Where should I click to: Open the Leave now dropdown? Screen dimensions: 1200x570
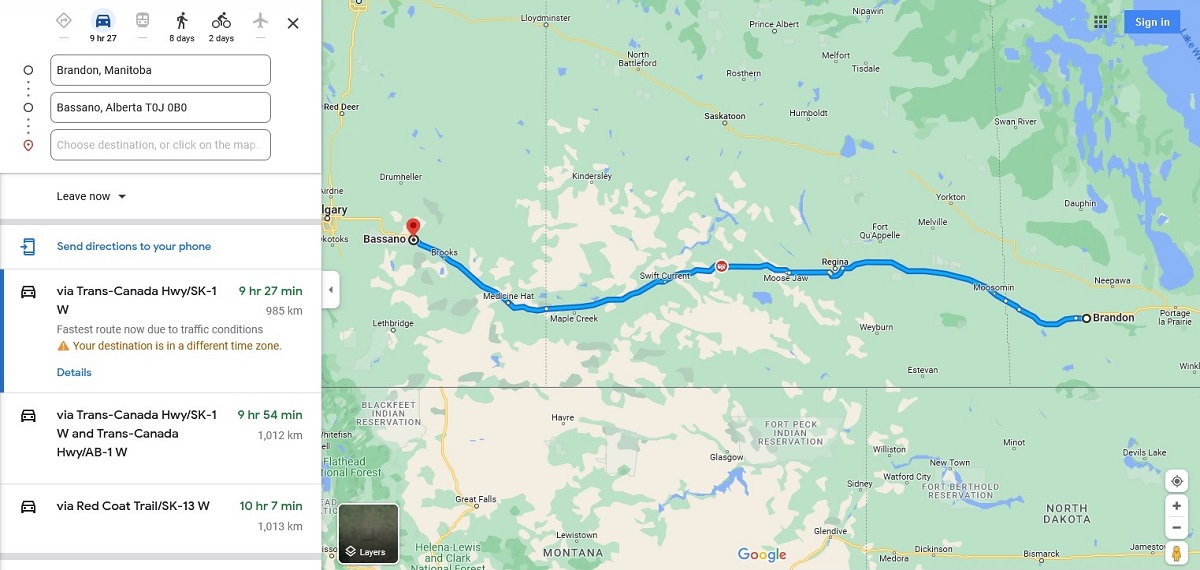click(x=92, y=196)
